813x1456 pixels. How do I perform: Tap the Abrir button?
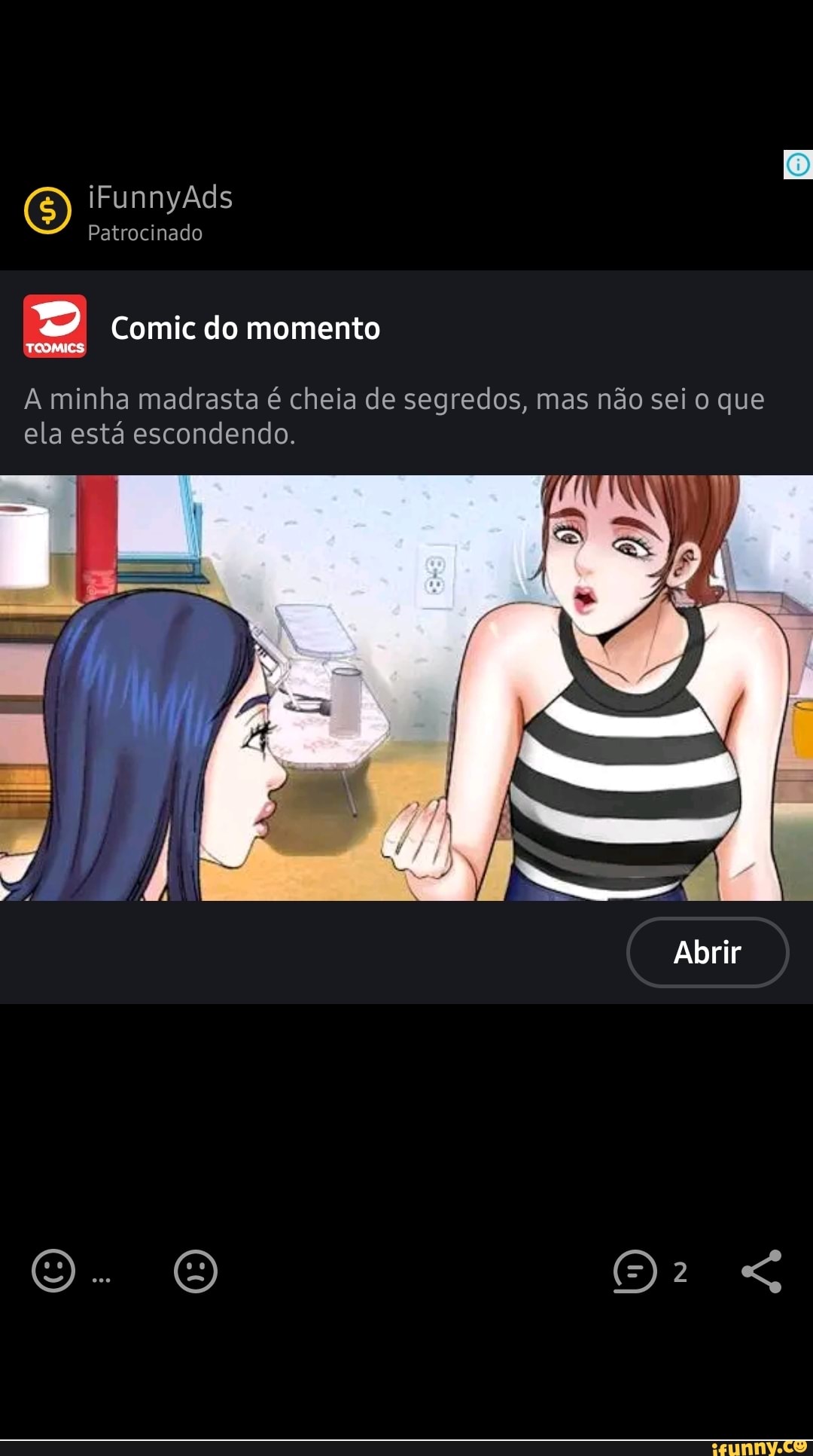coord(708,952)
